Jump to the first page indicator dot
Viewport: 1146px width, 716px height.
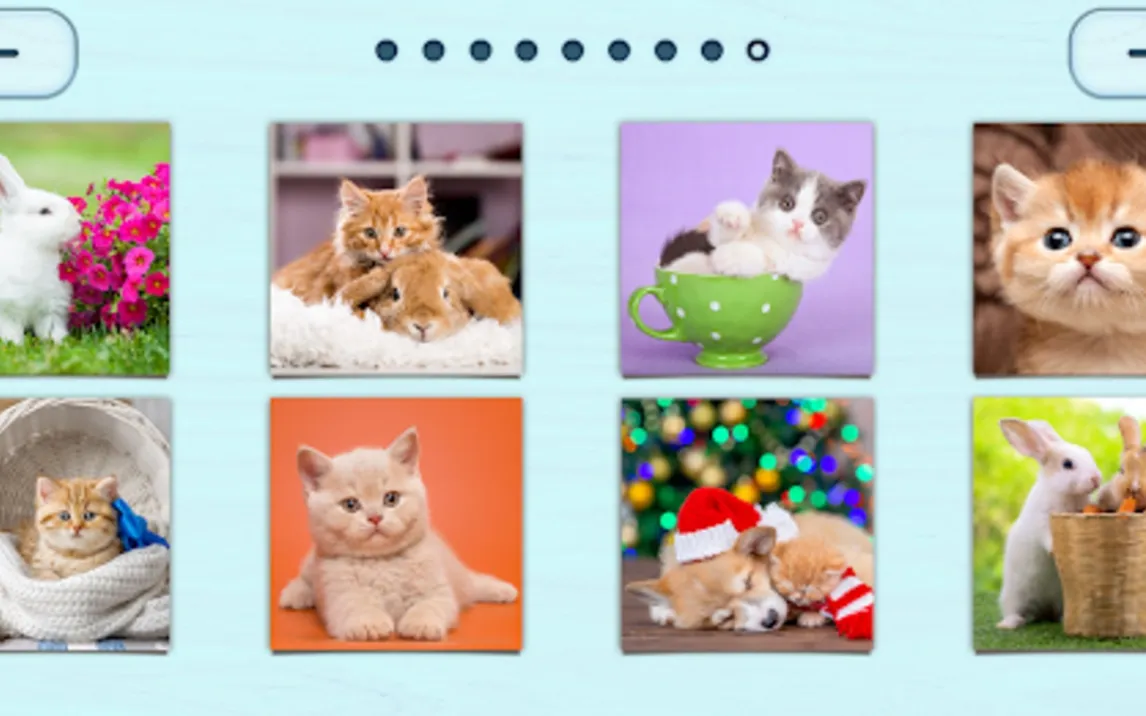pos(386,50)
